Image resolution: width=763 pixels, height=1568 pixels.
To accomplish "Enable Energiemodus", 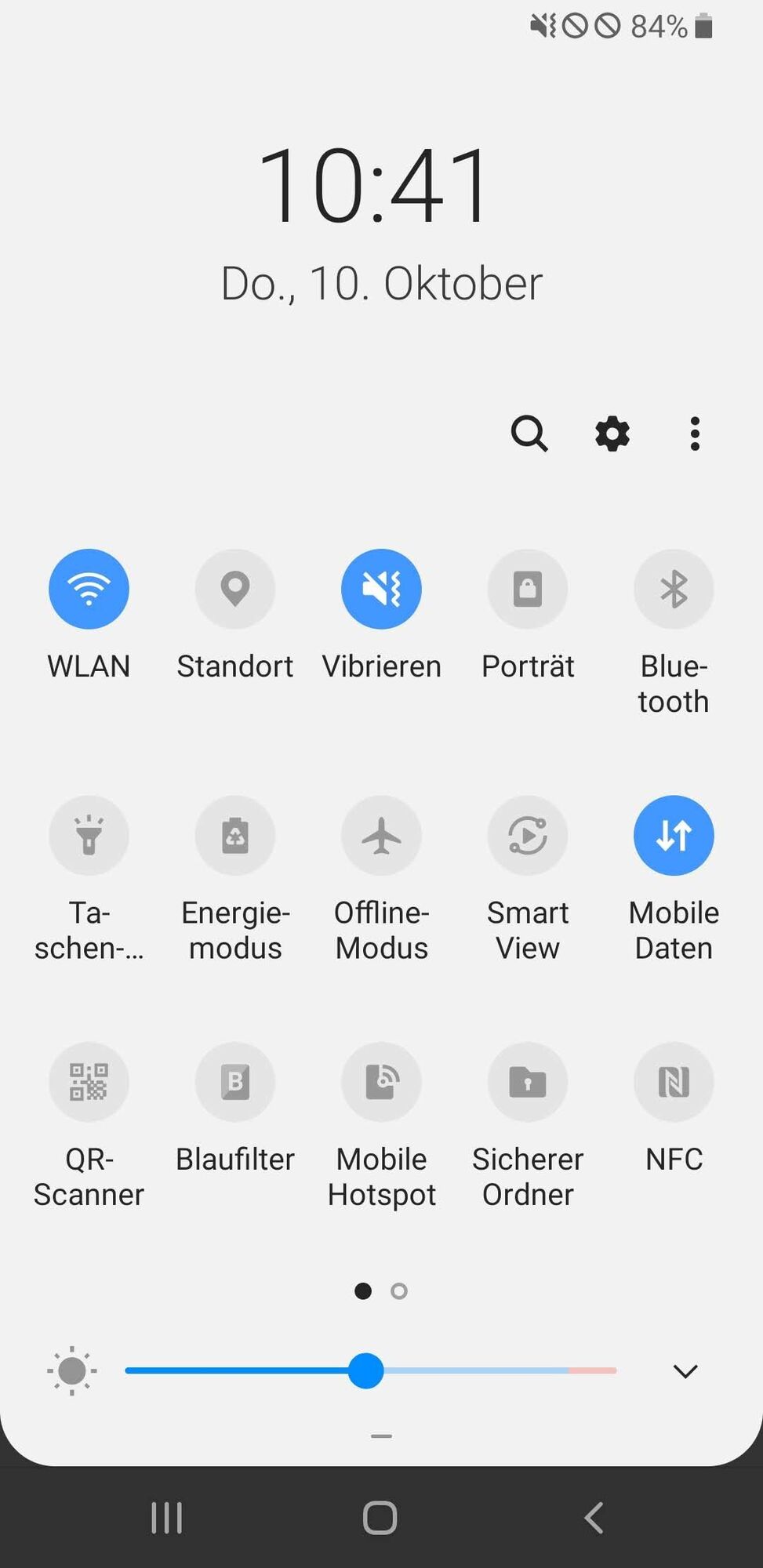I will [x=235, y=836].
